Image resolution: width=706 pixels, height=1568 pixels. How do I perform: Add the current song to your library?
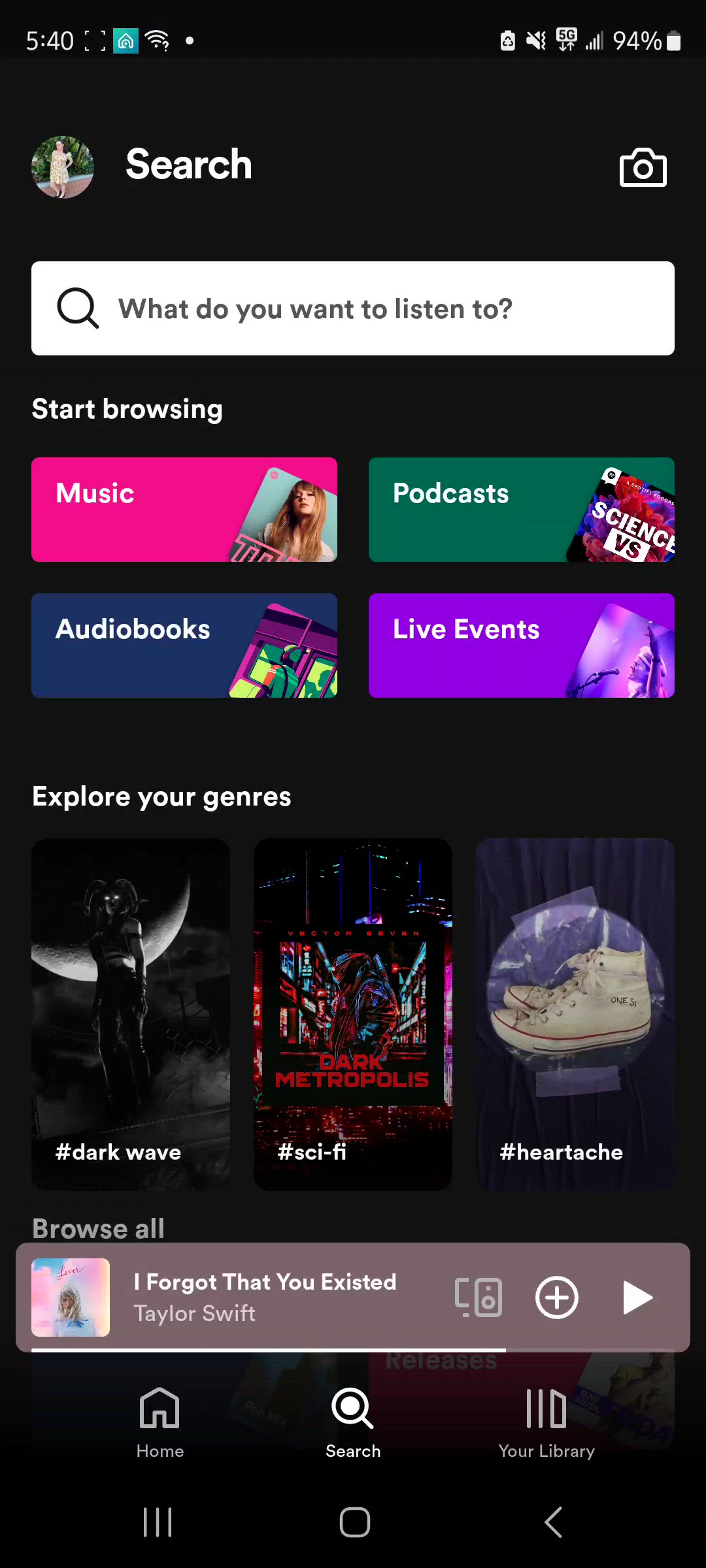click(x=557, y=1298)
